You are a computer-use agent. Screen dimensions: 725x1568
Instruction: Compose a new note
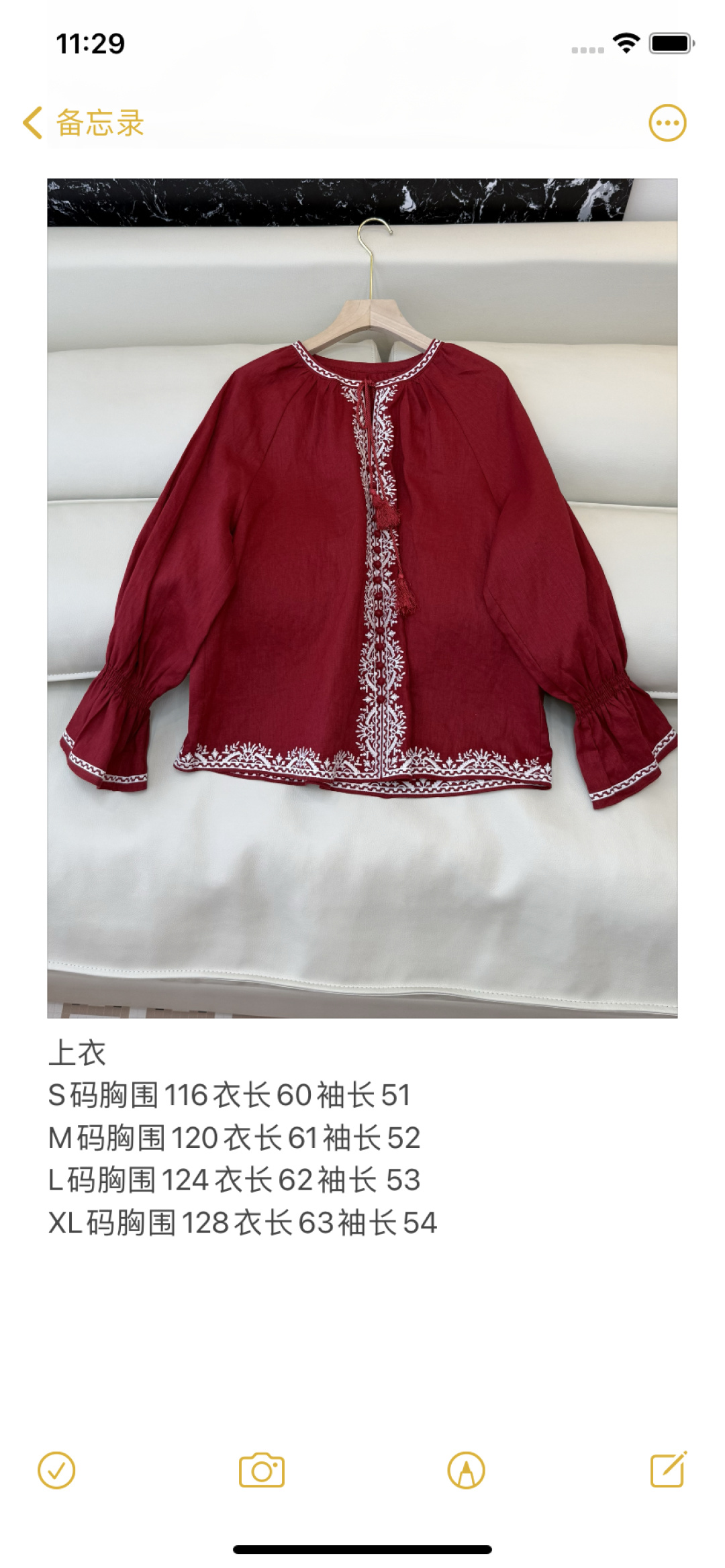tap(668, 1469)
